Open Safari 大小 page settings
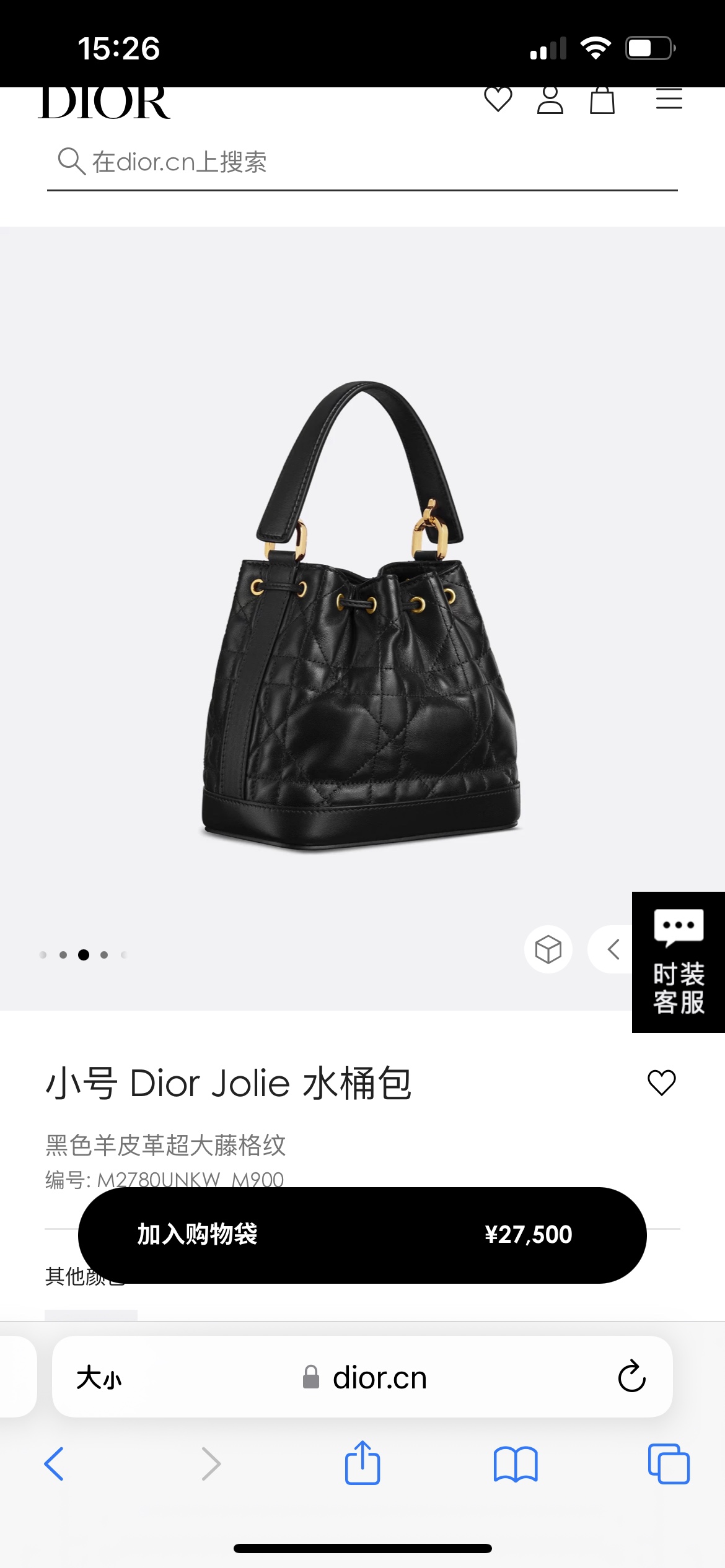The height and width of the screenshot is (1568, 725). click(99, 1378)
